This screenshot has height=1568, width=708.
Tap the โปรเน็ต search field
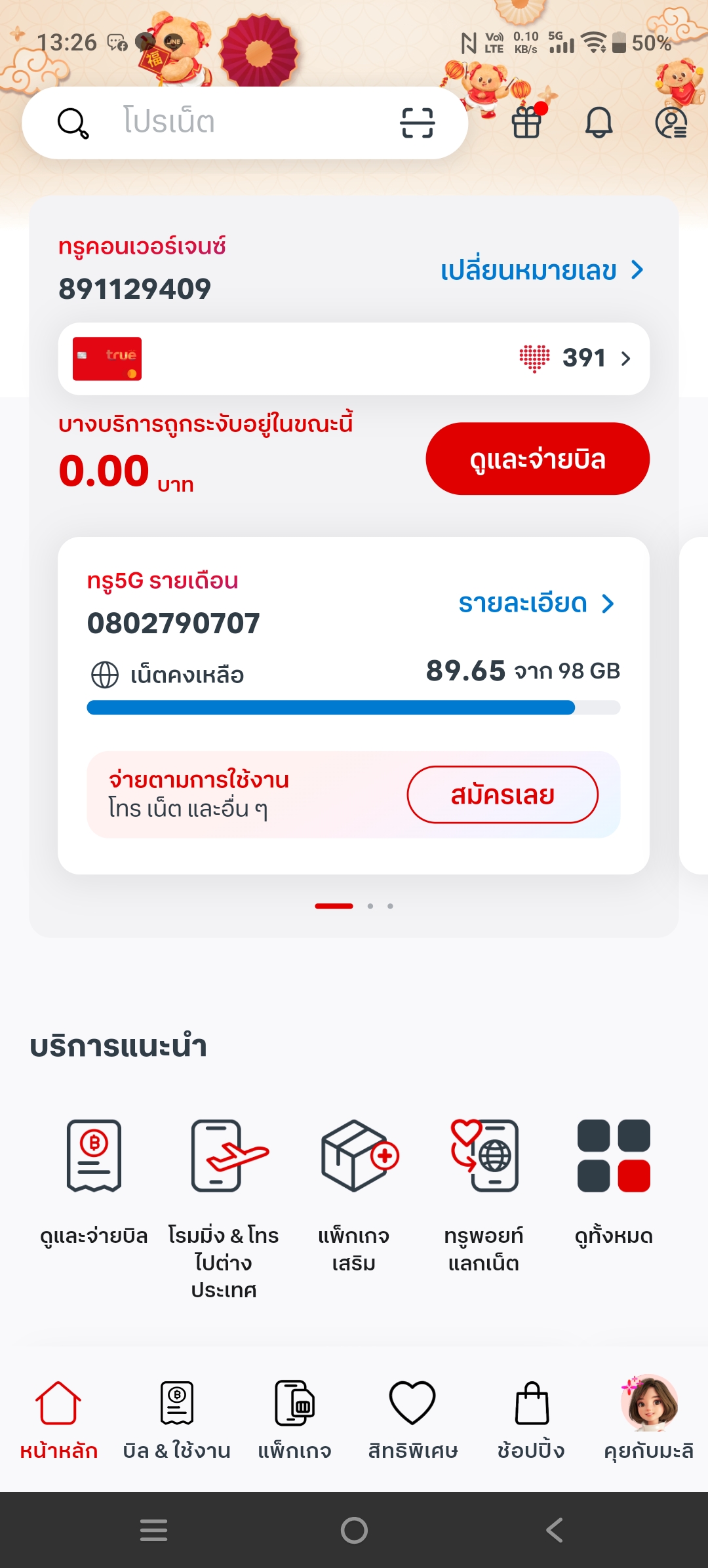[223, 123]
